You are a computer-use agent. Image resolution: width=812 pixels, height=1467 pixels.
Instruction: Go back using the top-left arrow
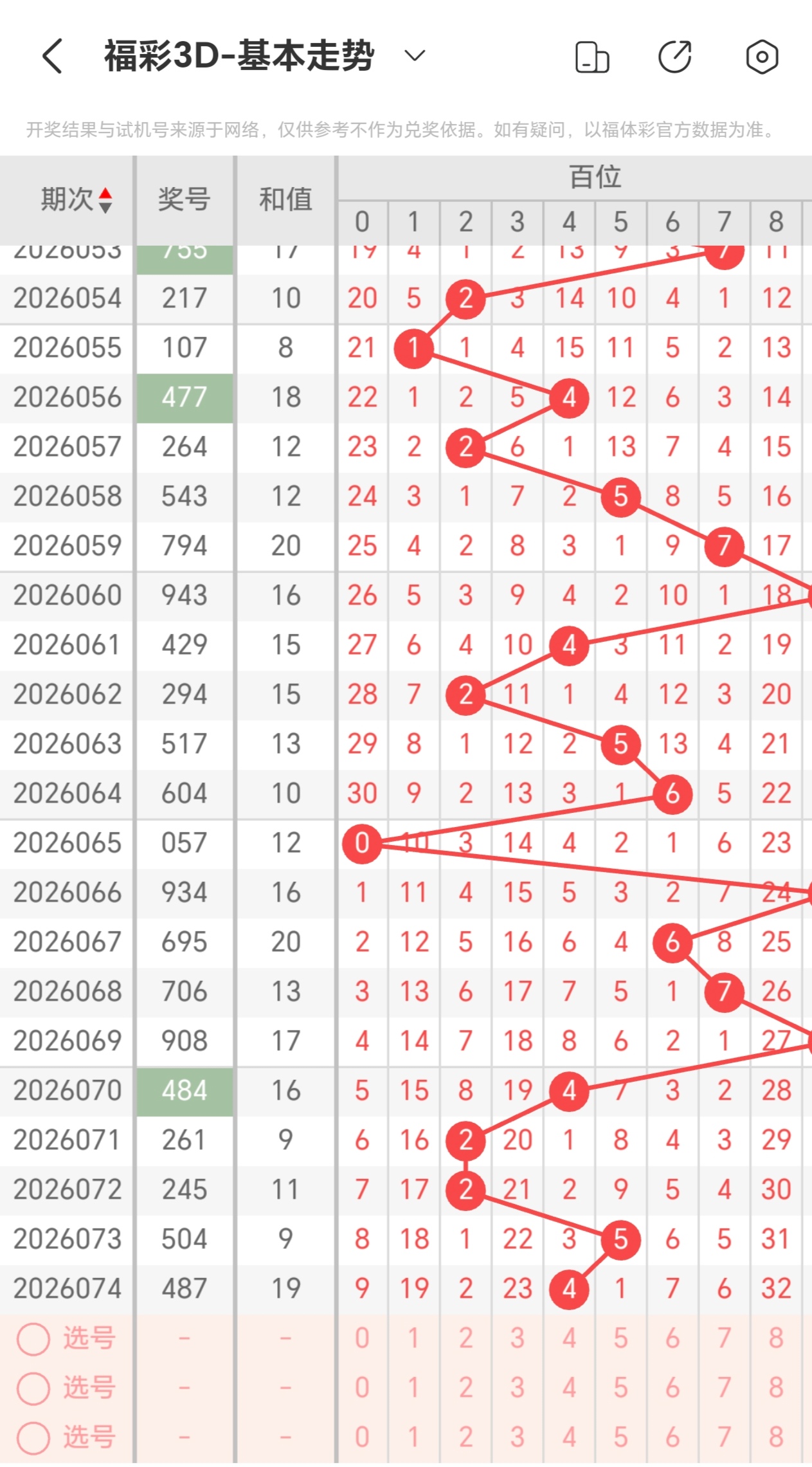click(53, 56)
